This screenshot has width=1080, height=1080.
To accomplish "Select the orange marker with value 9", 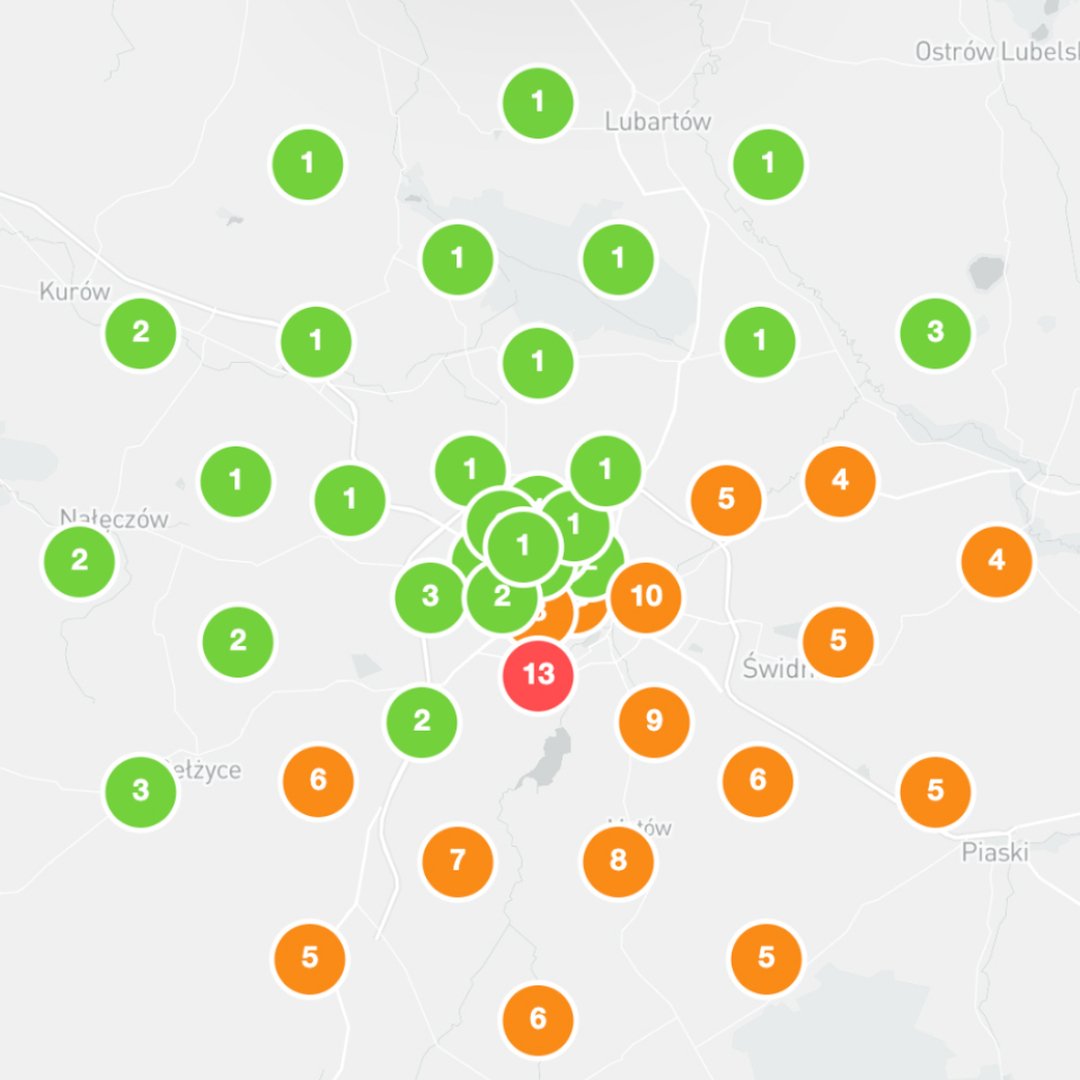I will click(654, 720).
